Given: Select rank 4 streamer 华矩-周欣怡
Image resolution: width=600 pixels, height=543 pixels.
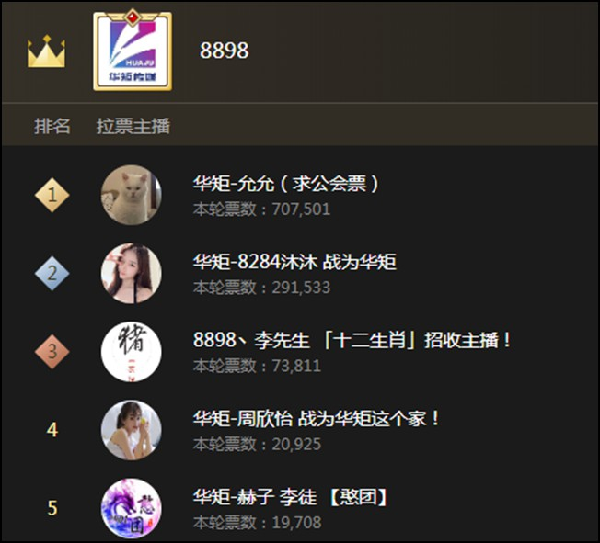Looking at the screenshot, I should (x=316, y=419).
